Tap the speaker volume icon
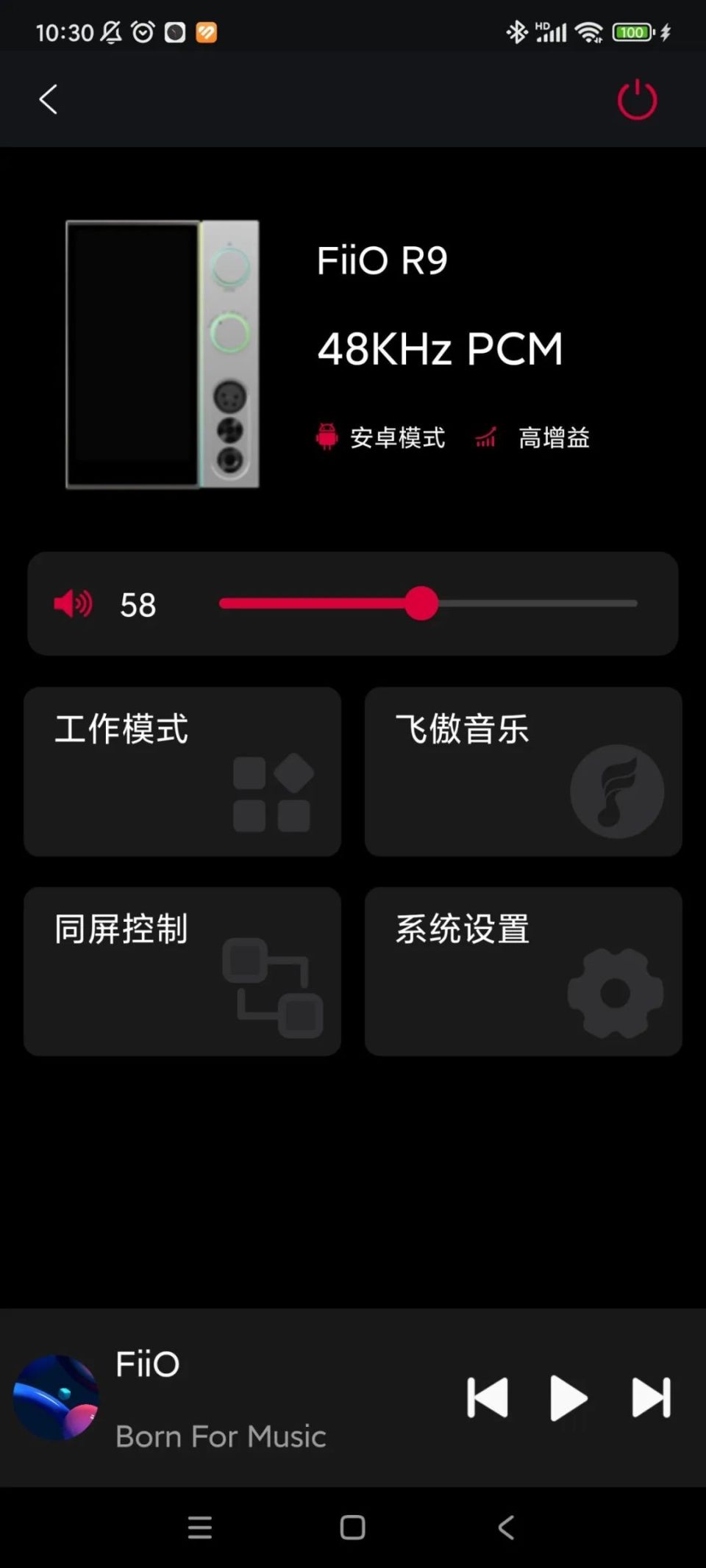 [74, 604]
